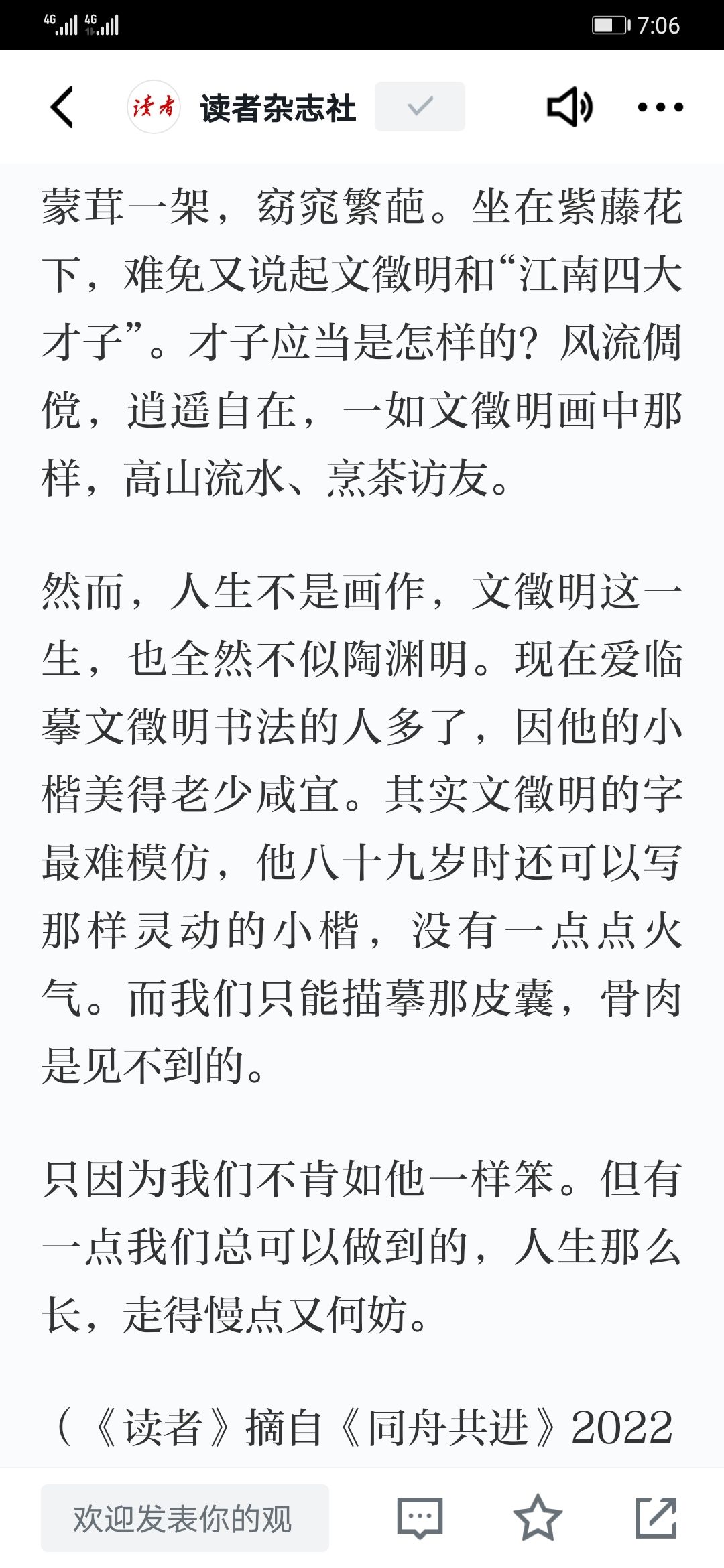Viewport: 724px width, 1568px height.
Task: Tap the comment input field 欢迎发表你的观
Action: [x=185, y=1518]
